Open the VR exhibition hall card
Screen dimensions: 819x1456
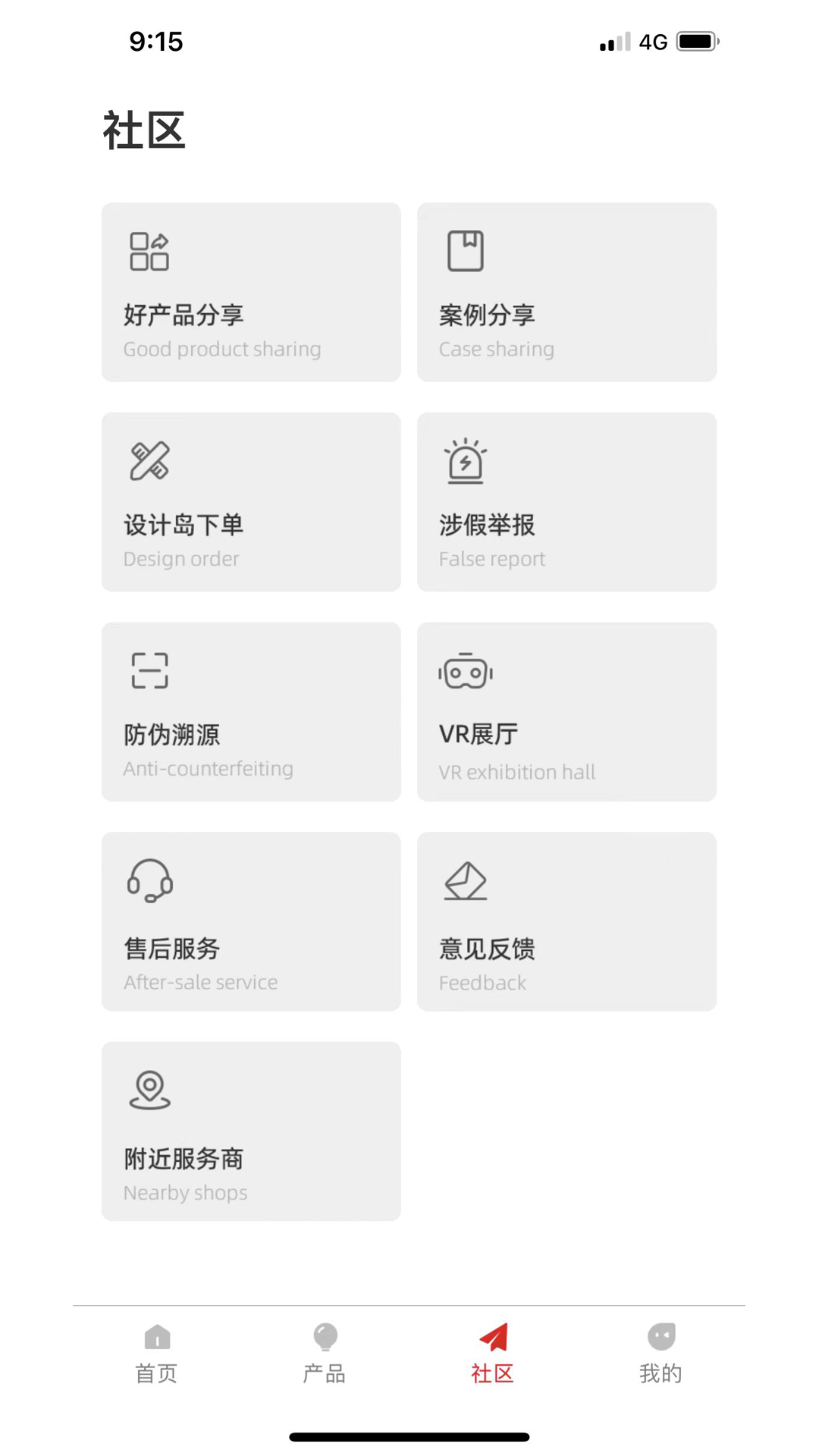(x=566, y=711)
